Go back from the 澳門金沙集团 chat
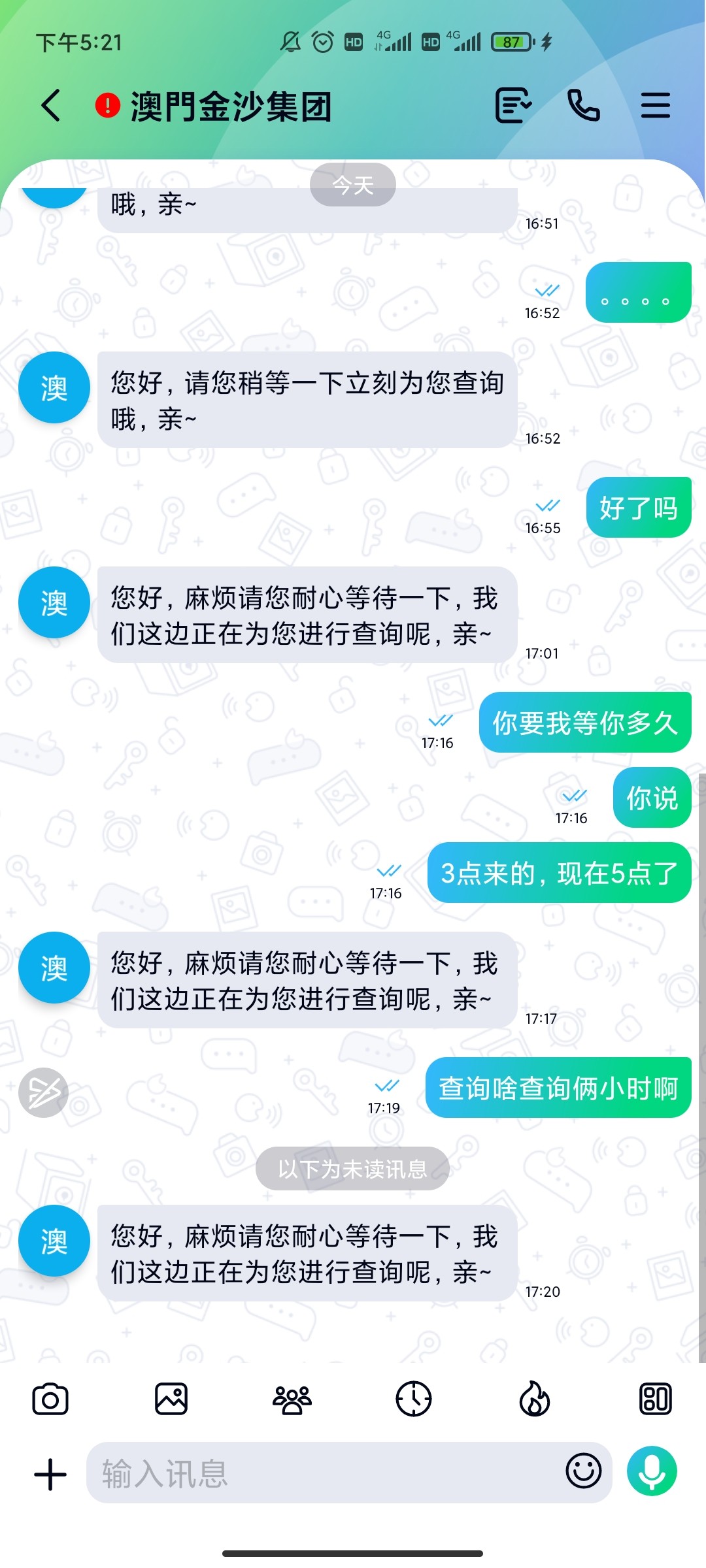 pyautogui.click(x=51, y=106)
